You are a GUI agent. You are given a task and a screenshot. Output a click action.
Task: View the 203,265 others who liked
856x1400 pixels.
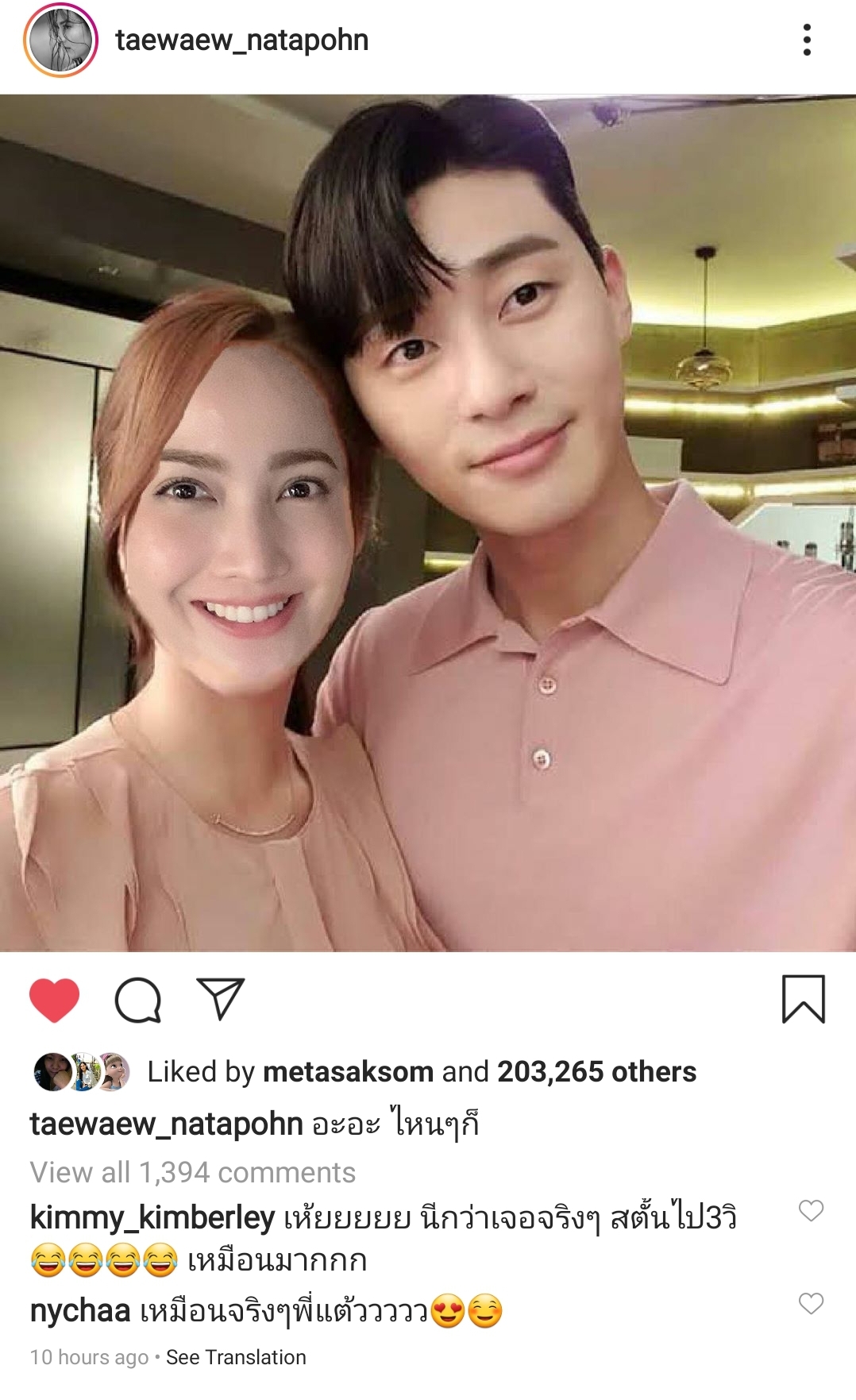pos(596,1072)
